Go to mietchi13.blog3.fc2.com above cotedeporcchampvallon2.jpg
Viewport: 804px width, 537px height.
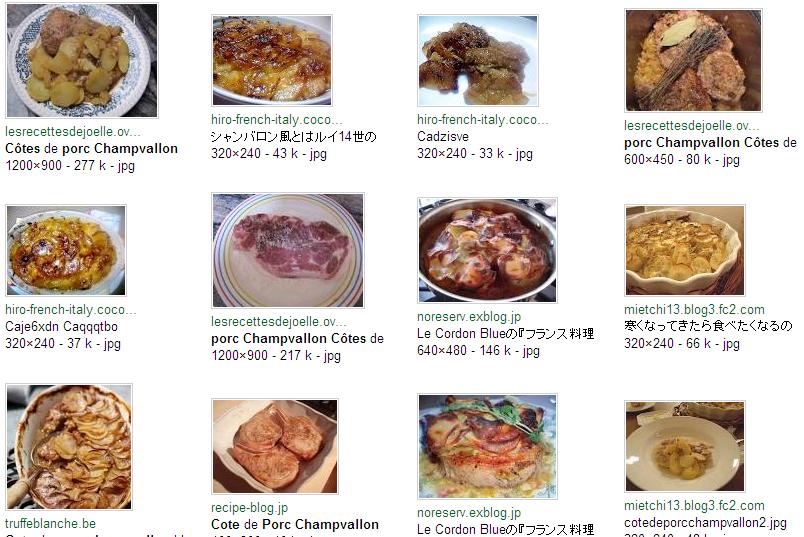[x=694, y=506]
